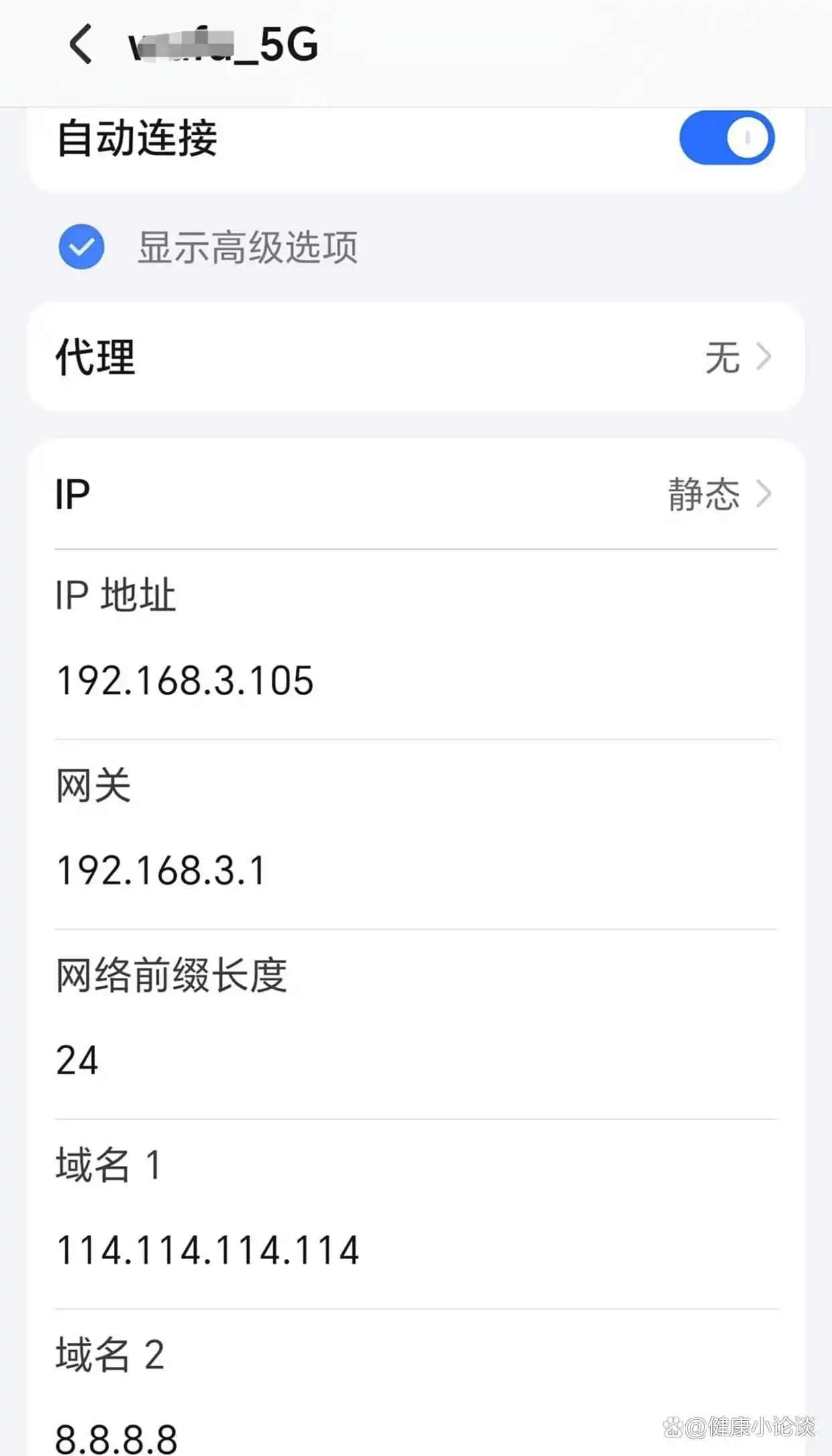Click the toggle knob for 自动连接
This screenshot has width=832, height=1456.
click(747, 139)
